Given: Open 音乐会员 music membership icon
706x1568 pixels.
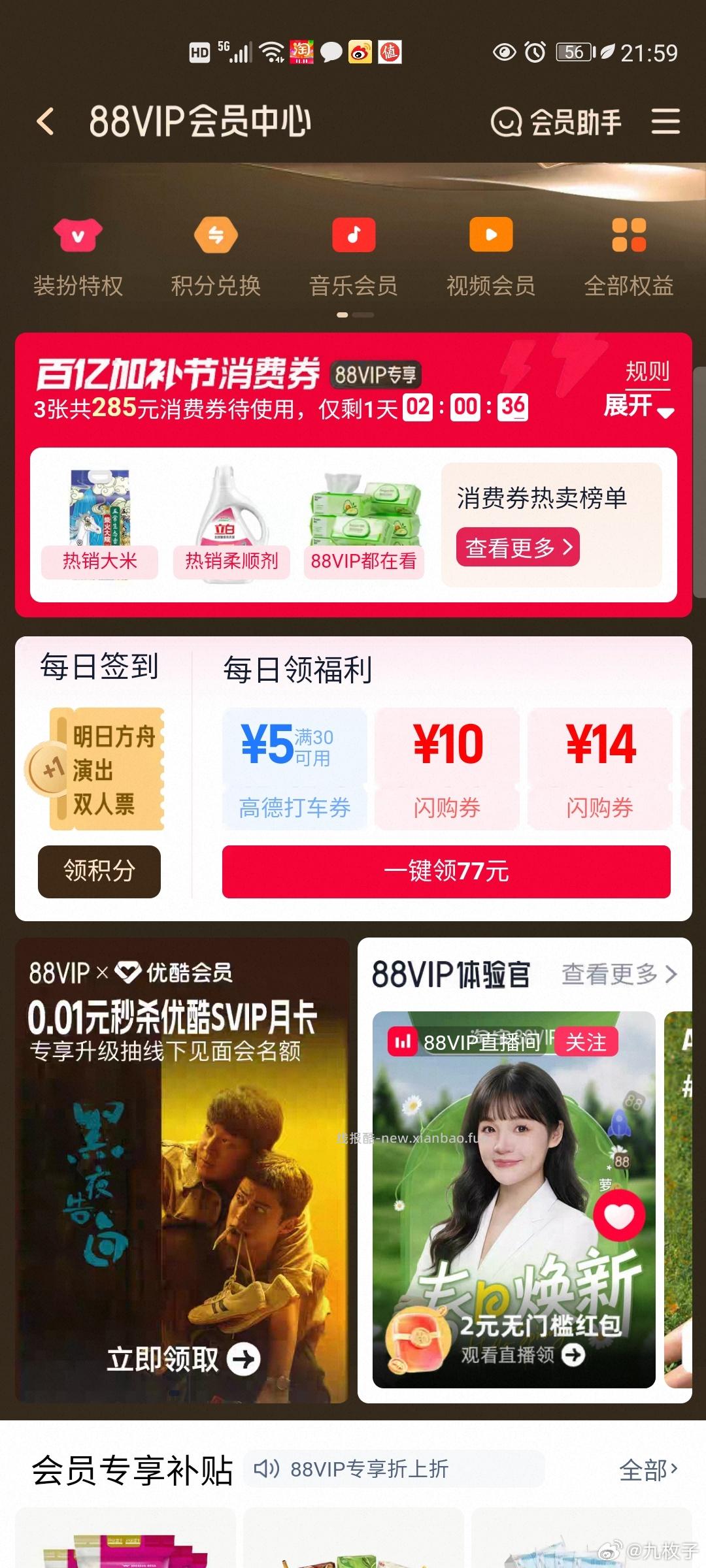Looking at the screenshot, I should point(353,235).
